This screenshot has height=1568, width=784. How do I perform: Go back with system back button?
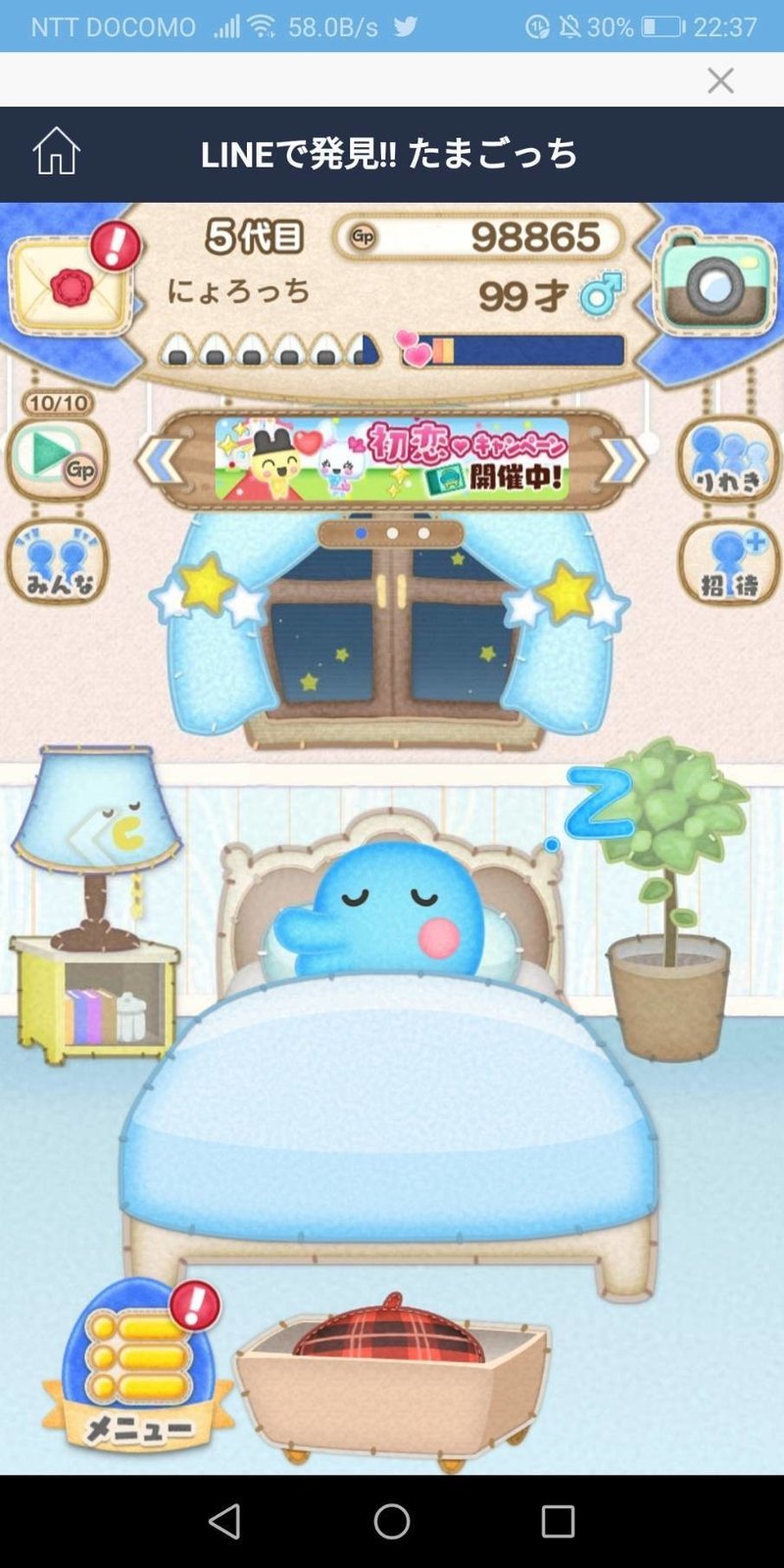coord(224,1521)
